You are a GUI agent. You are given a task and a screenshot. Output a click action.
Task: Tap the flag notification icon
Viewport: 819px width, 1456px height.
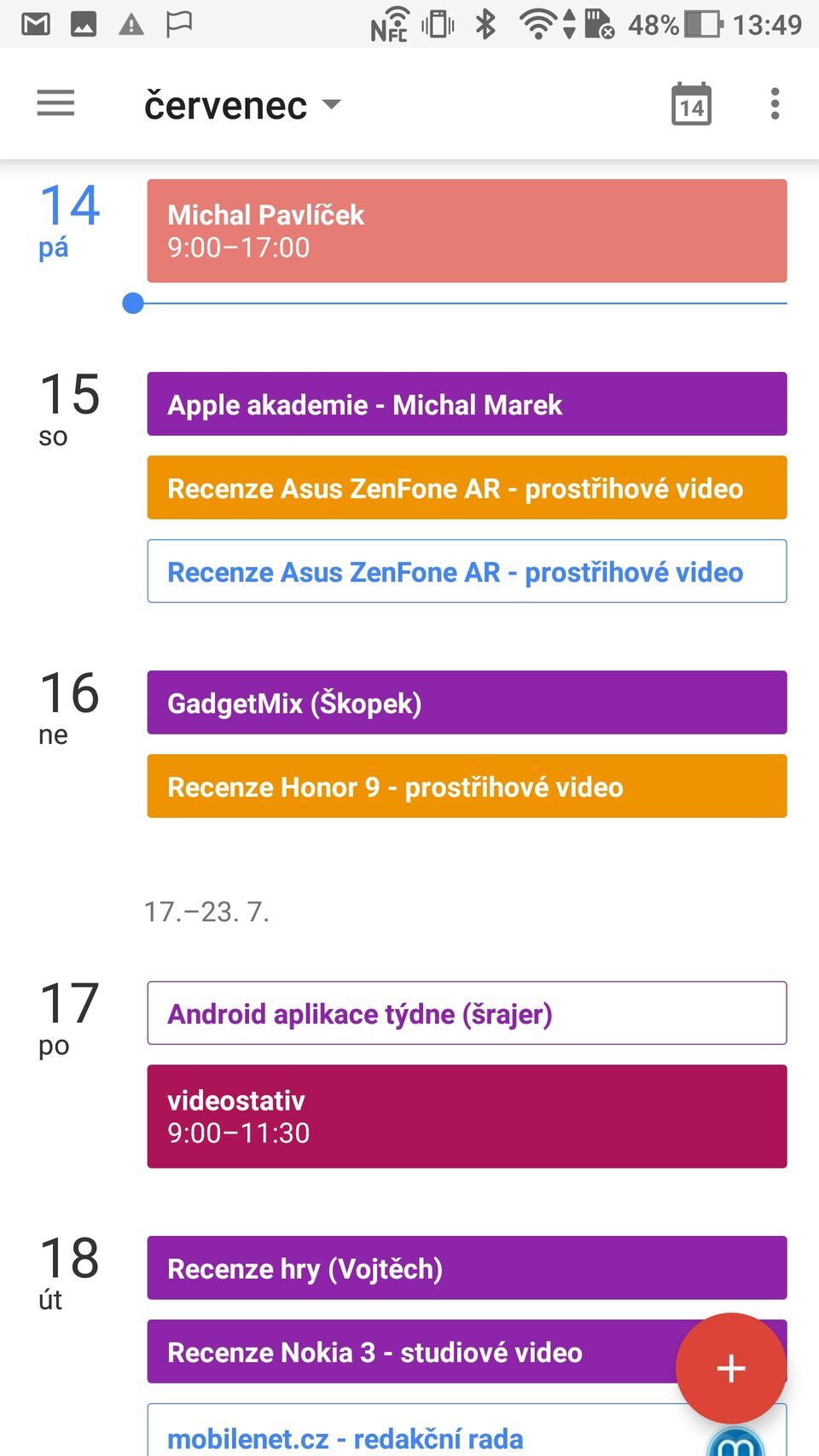pyautogui.click(x=179, y=23)
